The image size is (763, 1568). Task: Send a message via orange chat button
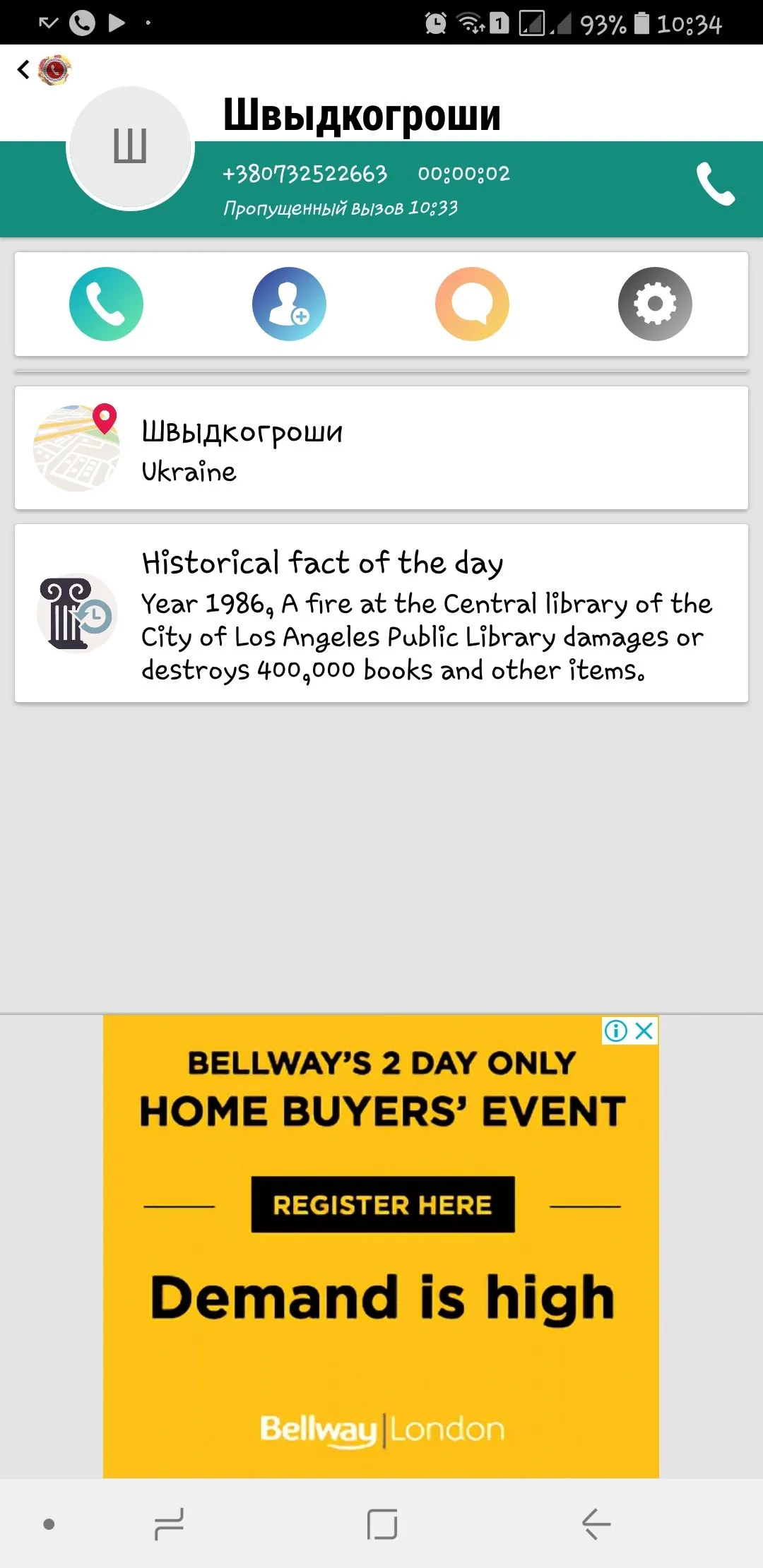[472, 304]
